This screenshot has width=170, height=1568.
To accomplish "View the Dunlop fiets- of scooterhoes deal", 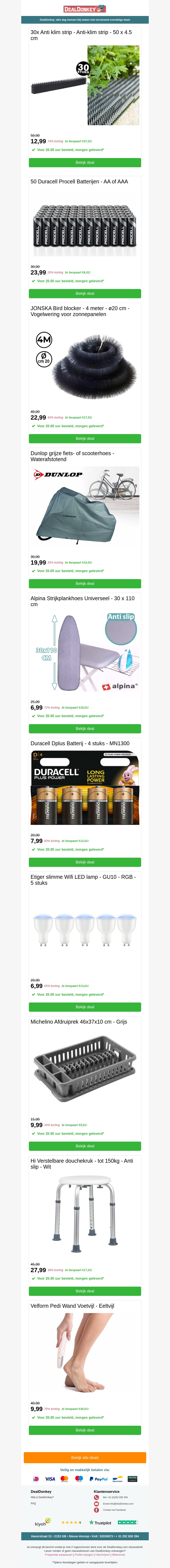I will point(85,583).
